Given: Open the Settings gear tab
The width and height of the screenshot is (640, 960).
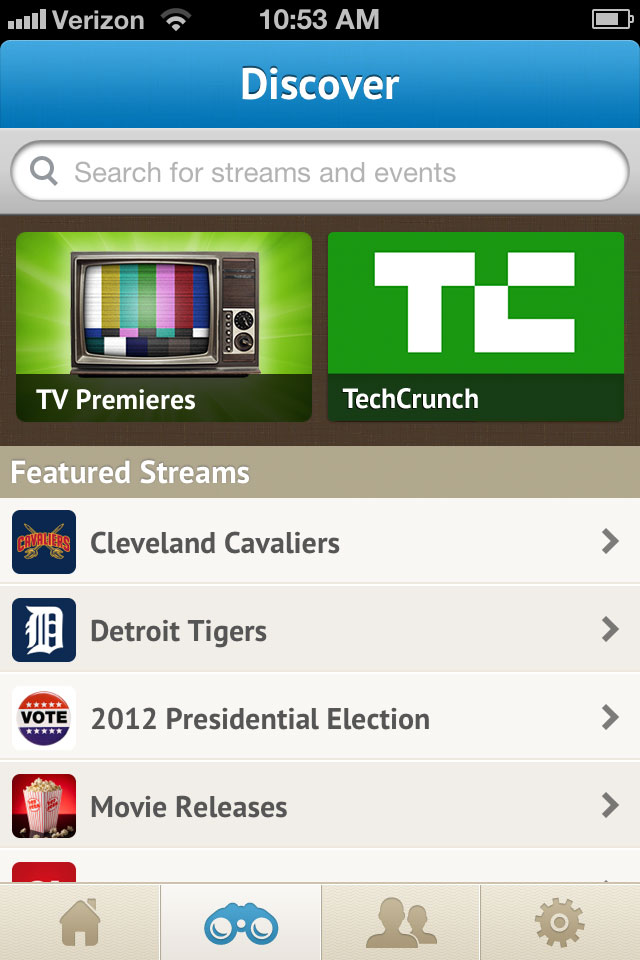Looking at the screenshot, I should (x=560, y=922).
